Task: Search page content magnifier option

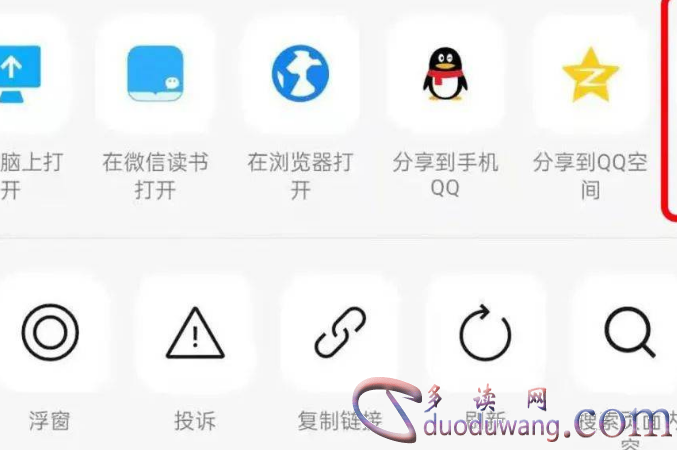Action: pos(630,333)
